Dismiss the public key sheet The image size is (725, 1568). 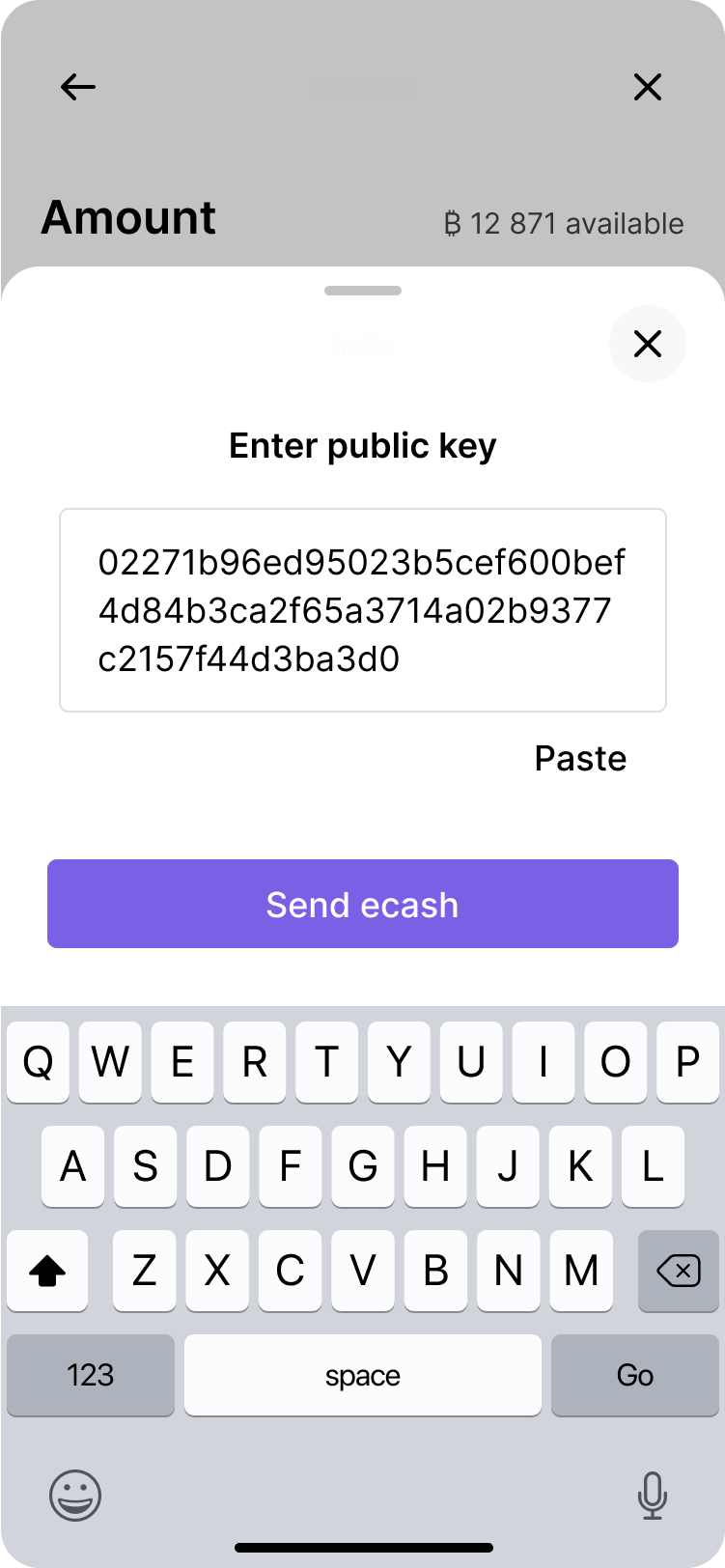[647, 344]
